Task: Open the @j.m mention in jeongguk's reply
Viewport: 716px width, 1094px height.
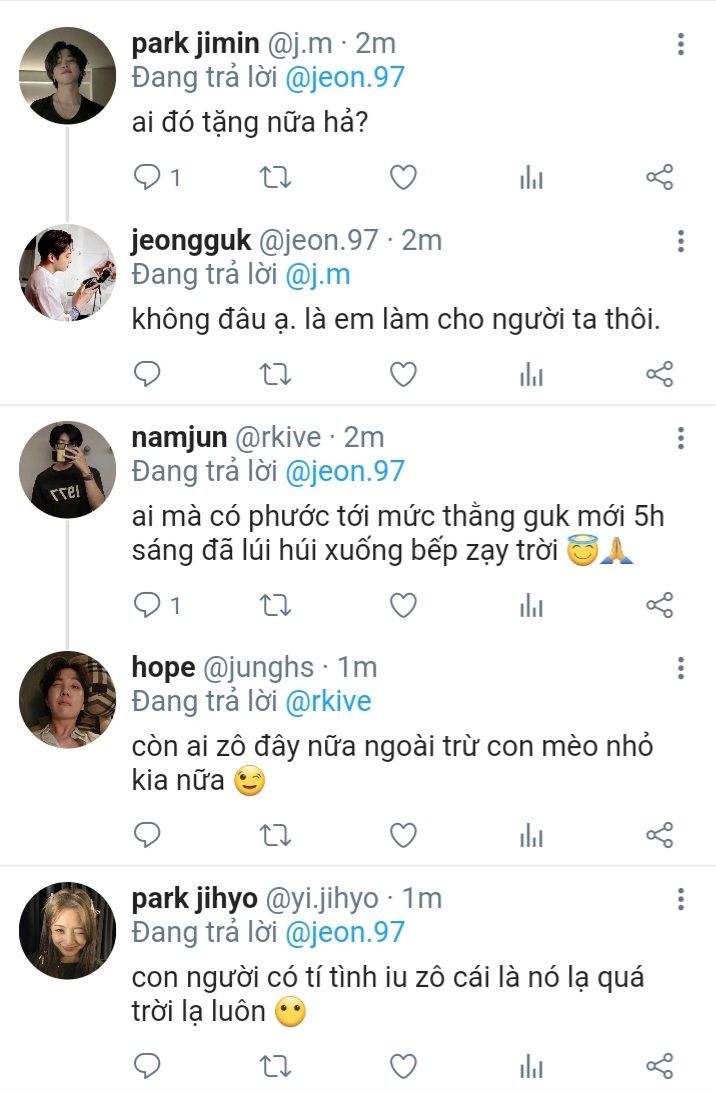Action: point(318,274)
